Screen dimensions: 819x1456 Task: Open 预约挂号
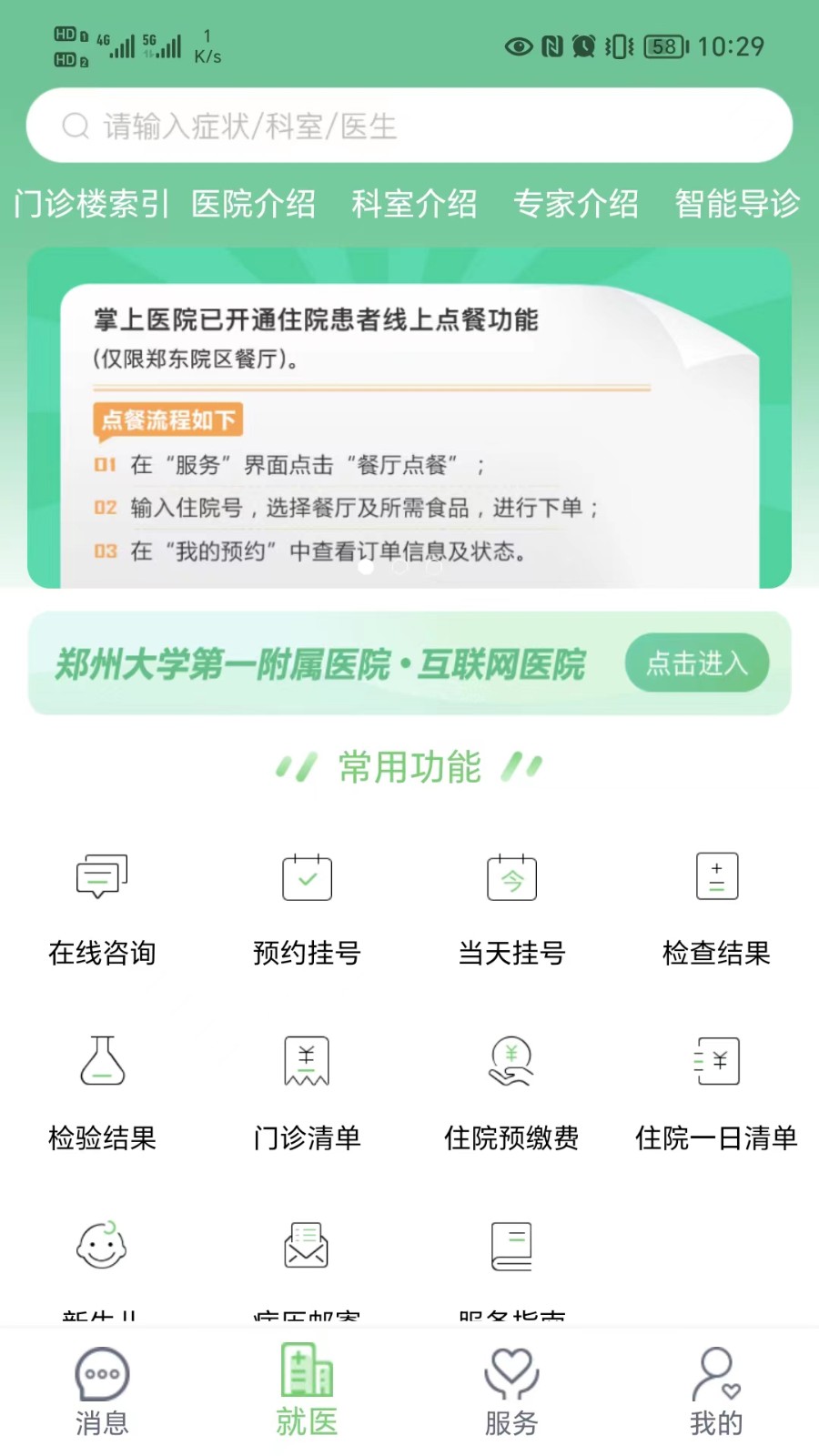coord(307,910)
